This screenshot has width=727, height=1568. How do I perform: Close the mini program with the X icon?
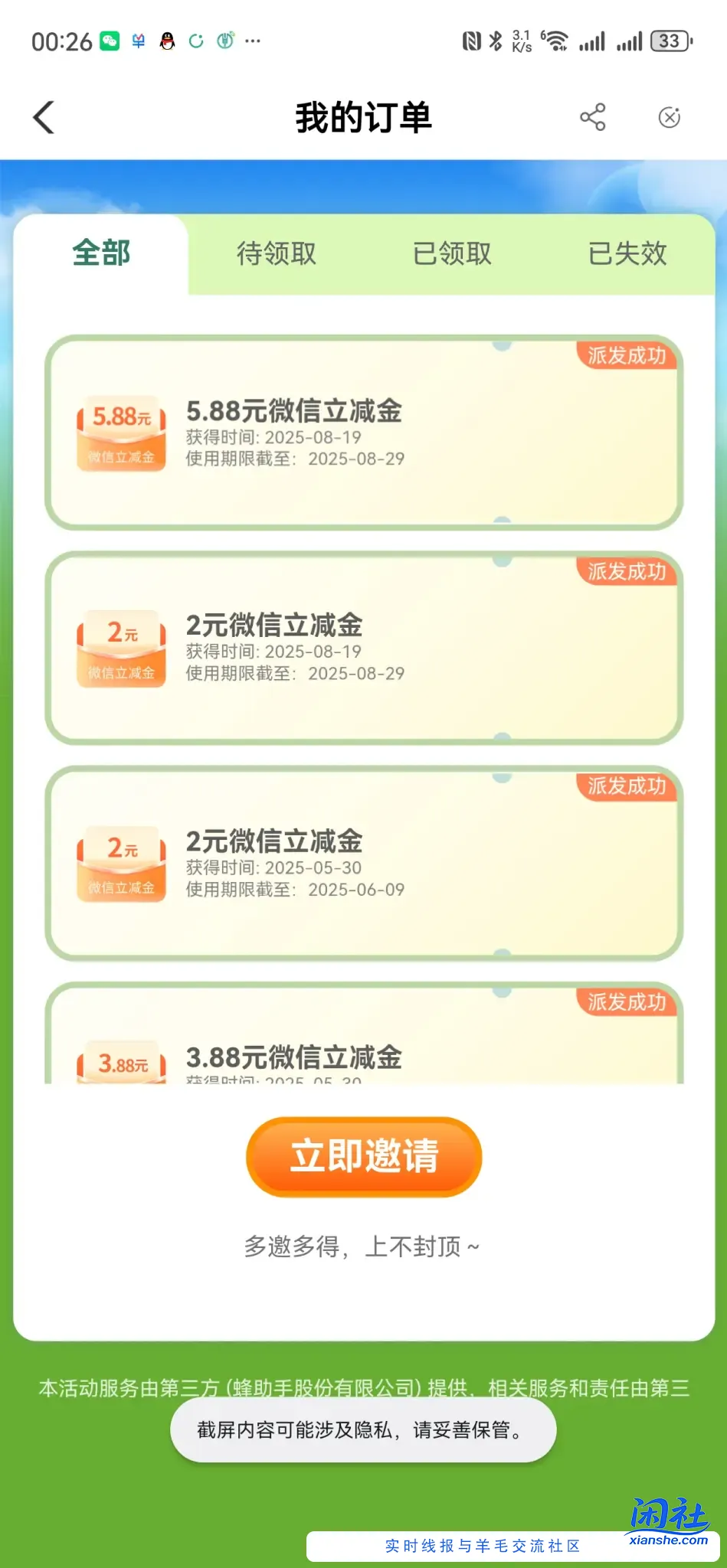tap(669, 117)
